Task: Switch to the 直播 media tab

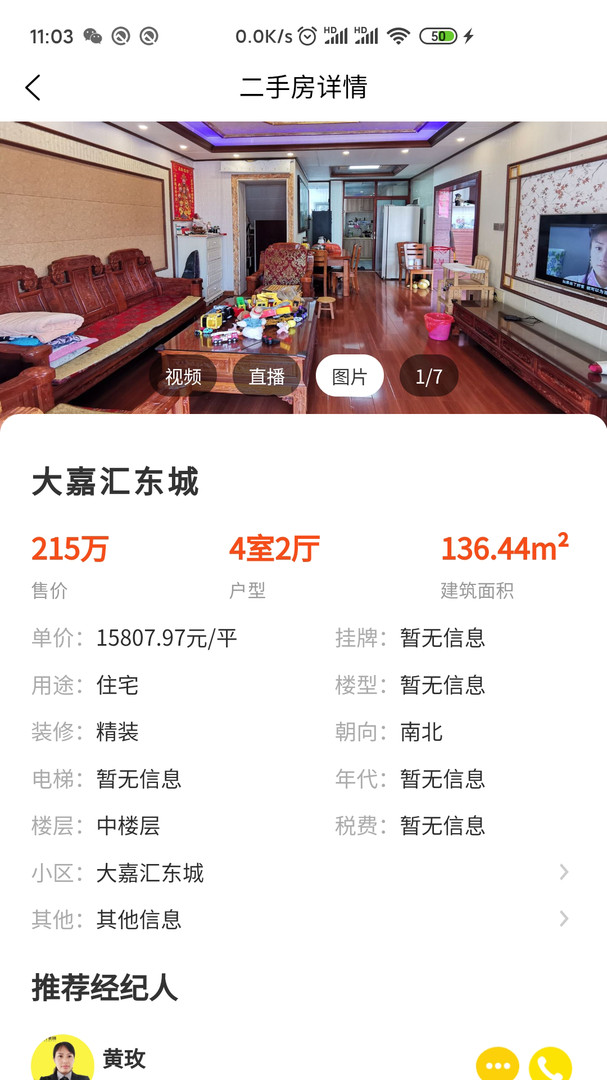Action: 267,377
